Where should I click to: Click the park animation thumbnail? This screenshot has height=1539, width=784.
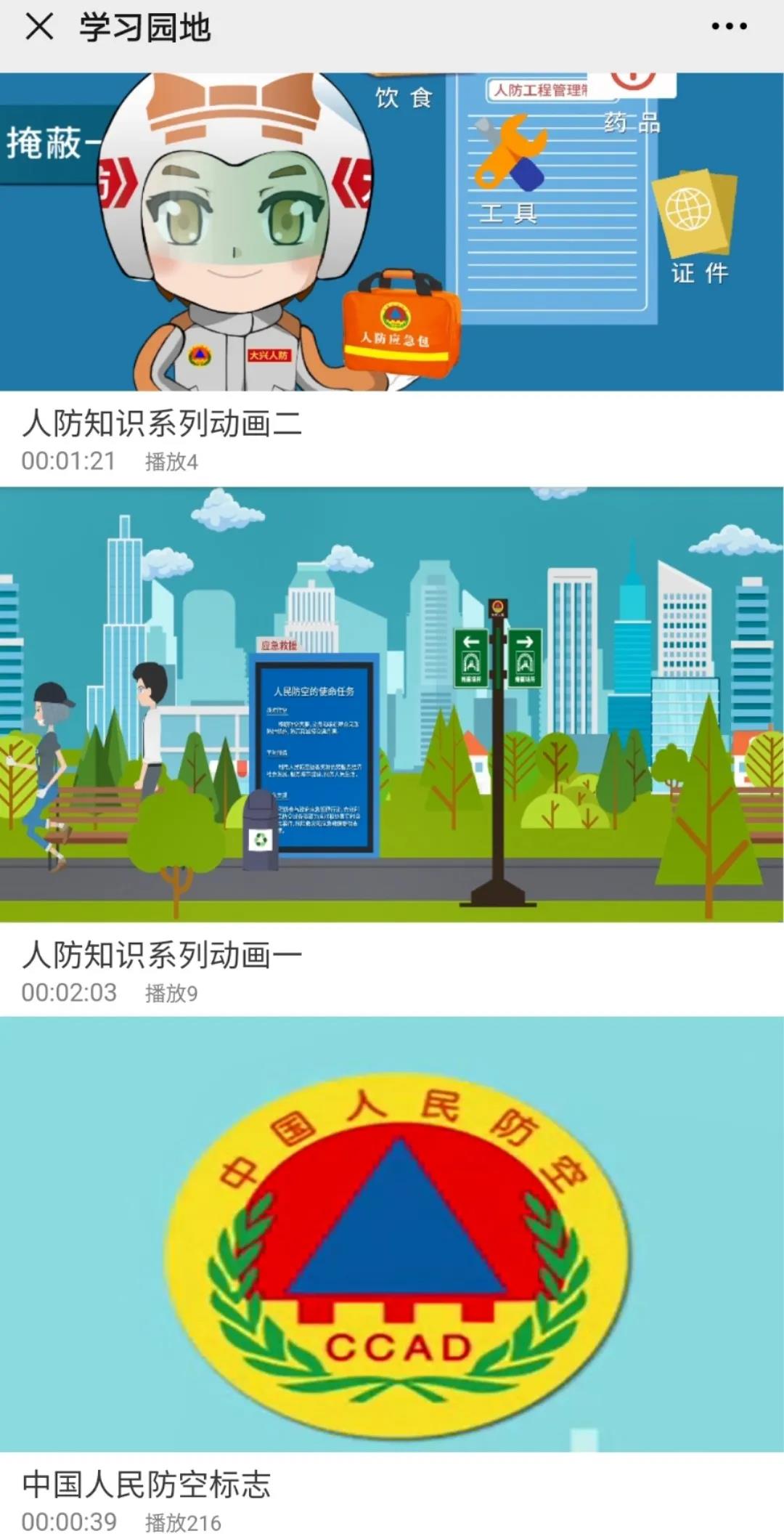point(392,704)
